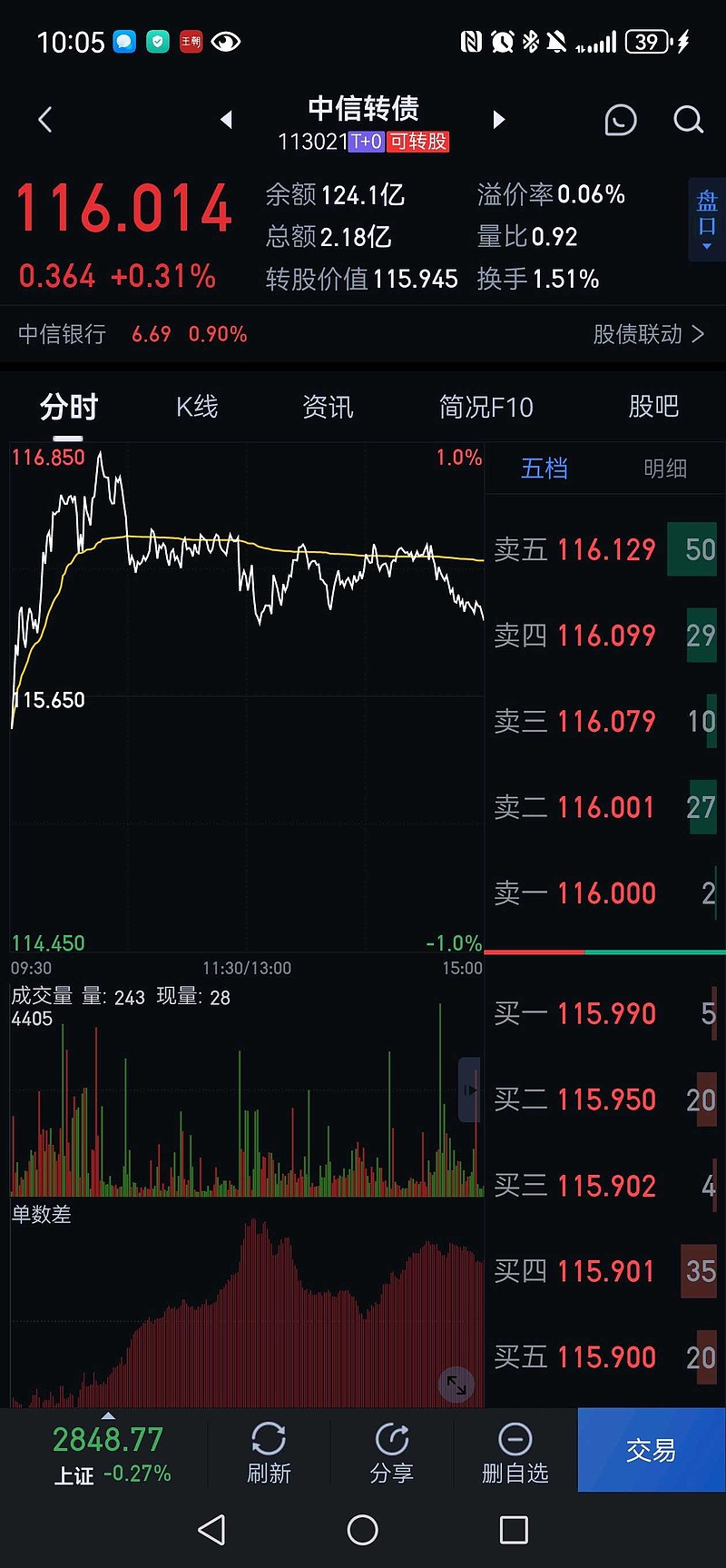The width and height of the screenshot is (726, 1568).
Task: Open the 上证 index bar
Action: pyautogui.click(x=109, y=1453)
